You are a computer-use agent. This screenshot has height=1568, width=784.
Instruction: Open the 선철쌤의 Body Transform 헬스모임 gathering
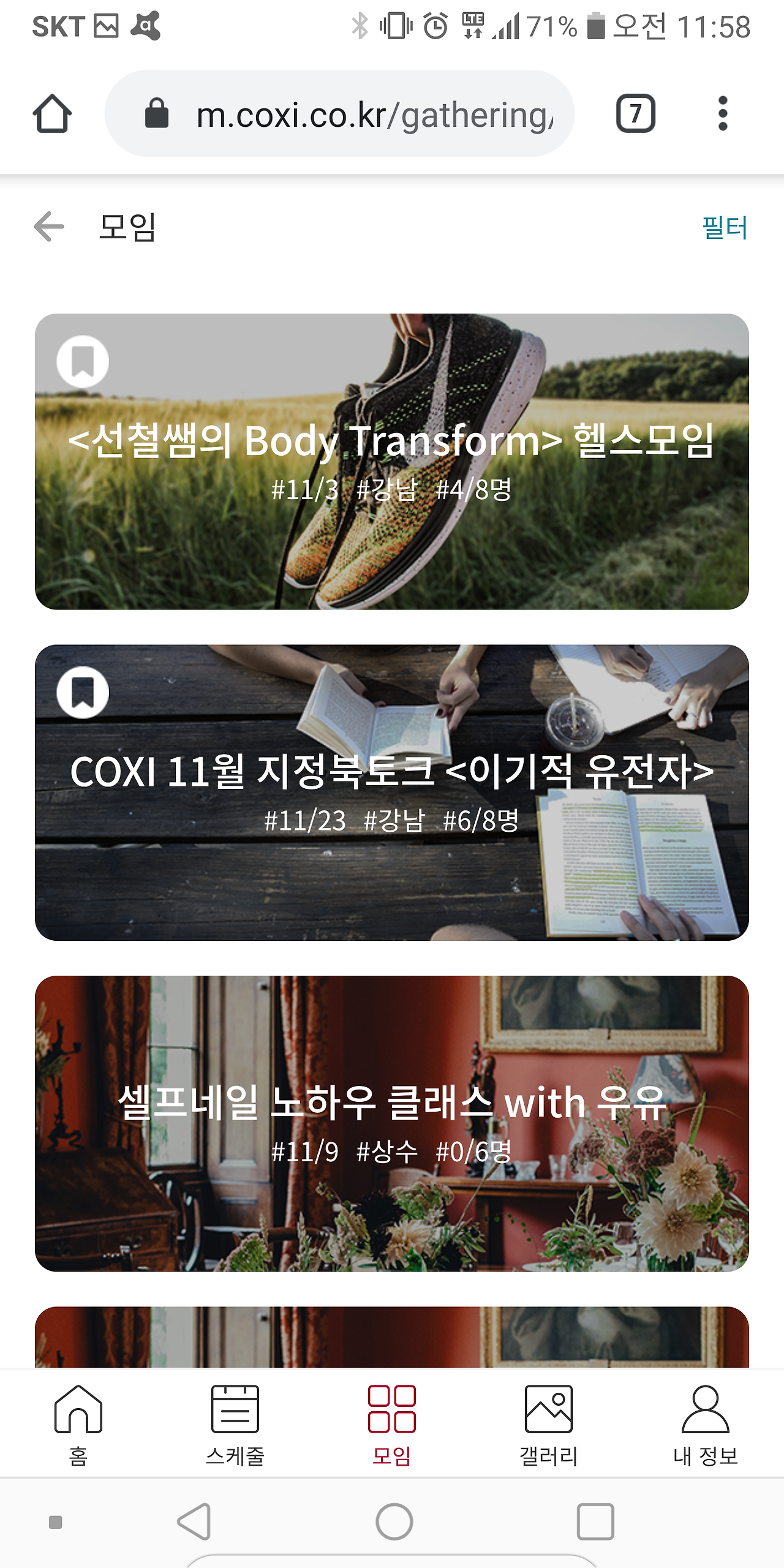392,461
